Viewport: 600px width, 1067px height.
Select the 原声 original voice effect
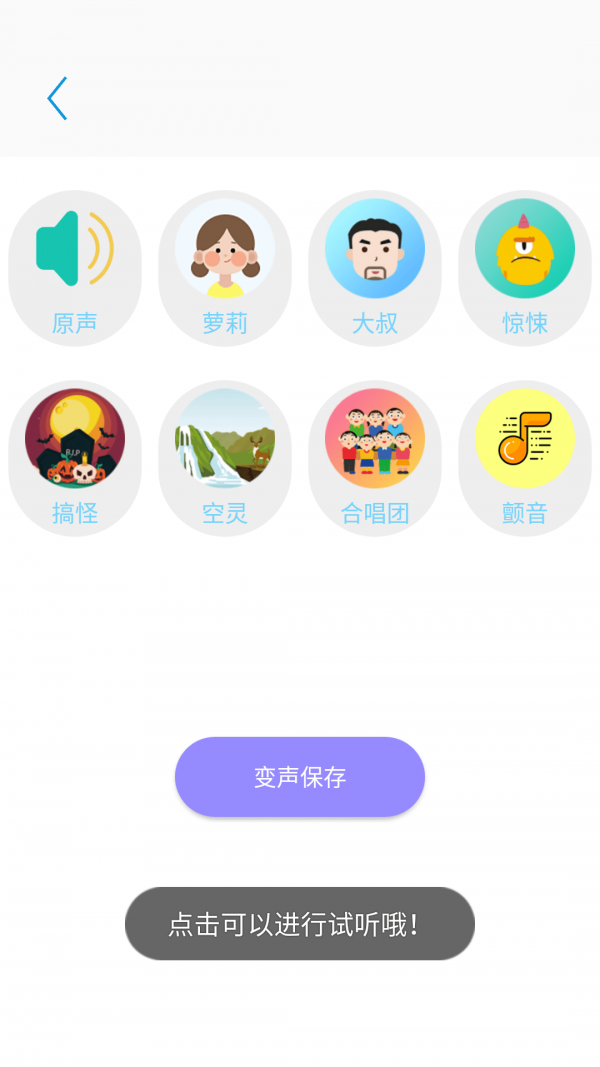click(75, 267)
